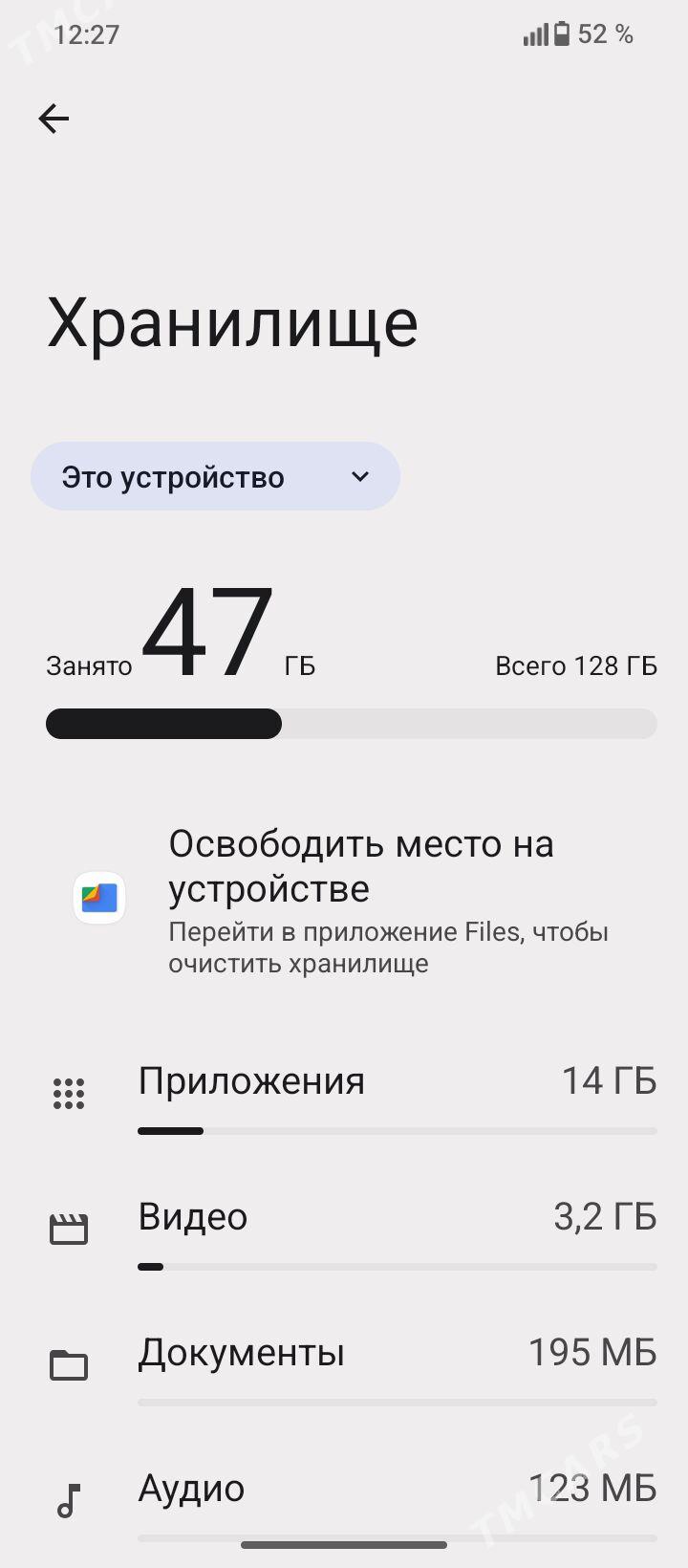Expand the storage device selector chevron
Screen dimensions: 688x1568
coord(358,476)
